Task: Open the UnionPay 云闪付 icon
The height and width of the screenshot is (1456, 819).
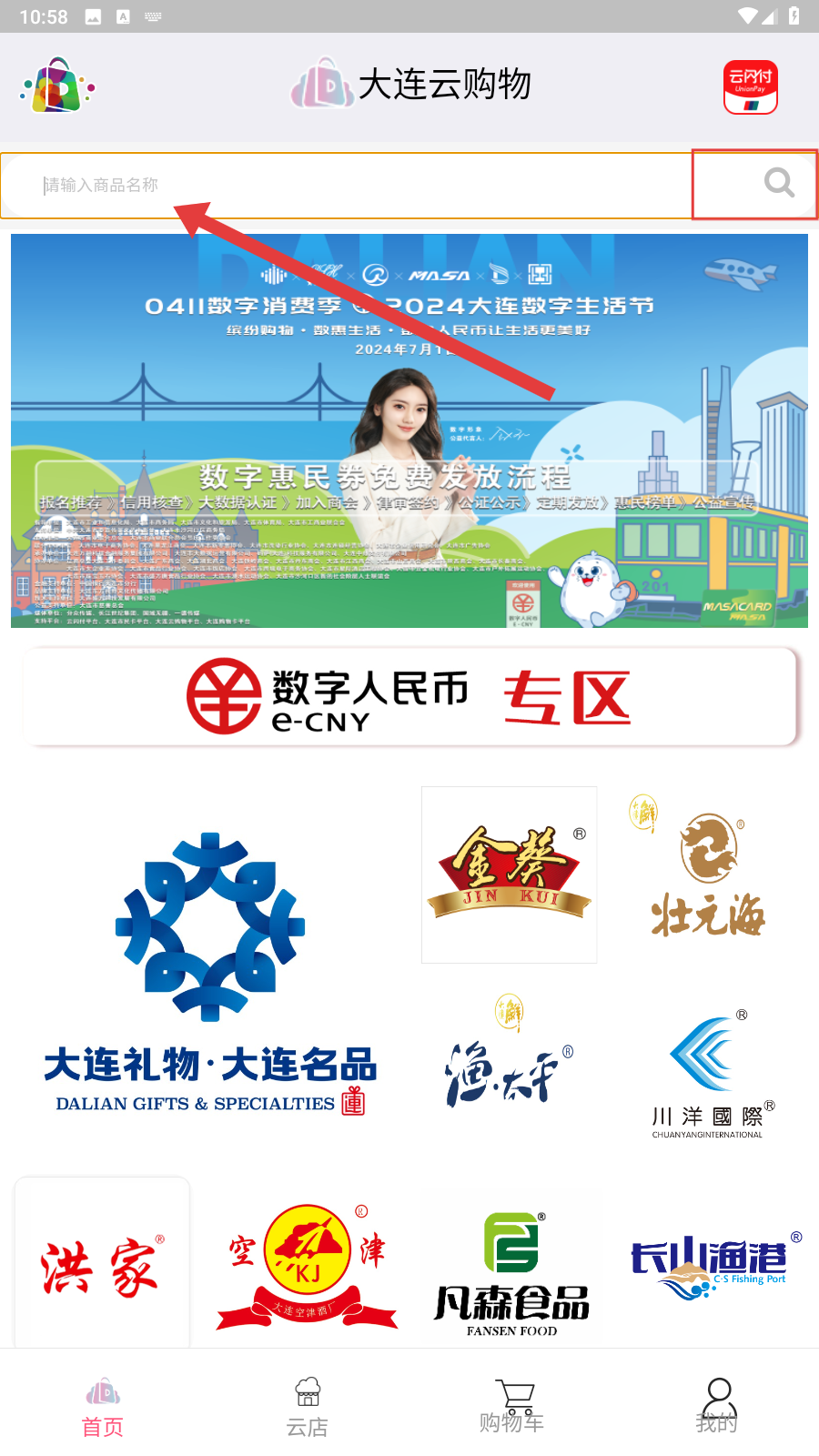Action: click(751, 87)
